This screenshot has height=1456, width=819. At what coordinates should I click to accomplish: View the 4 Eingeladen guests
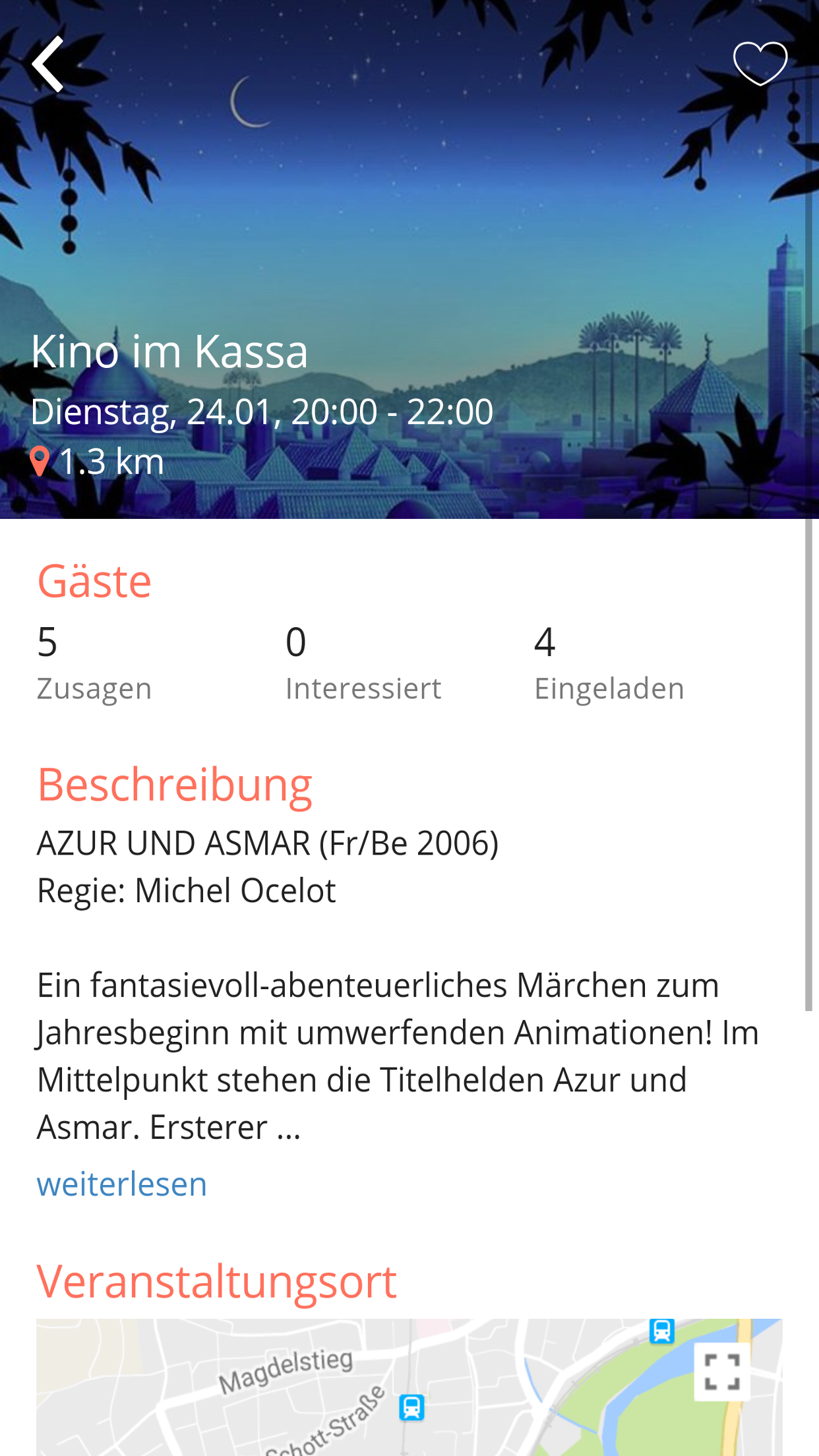coord(609,663)
